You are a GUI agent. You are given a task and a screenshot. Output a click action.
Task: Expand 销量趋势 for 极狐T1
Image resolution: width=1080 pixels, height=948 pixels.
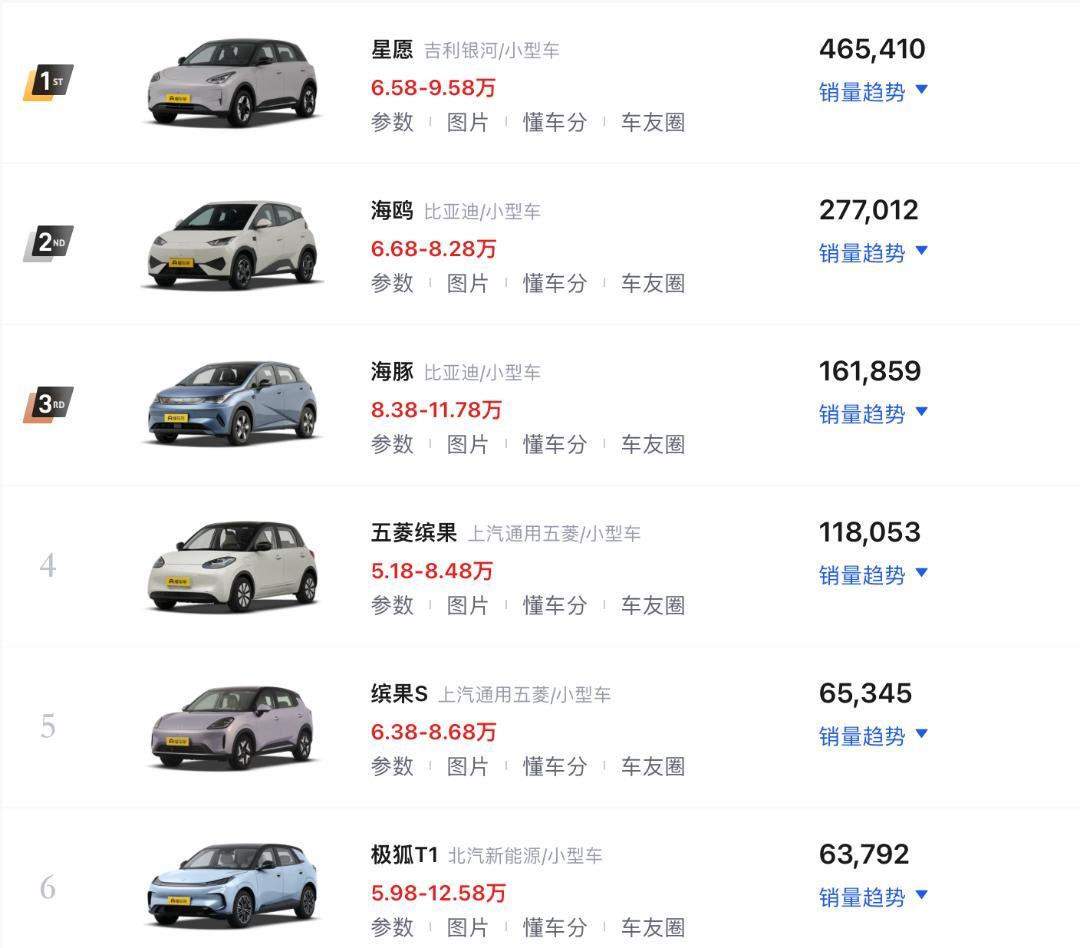coord(873,898)
